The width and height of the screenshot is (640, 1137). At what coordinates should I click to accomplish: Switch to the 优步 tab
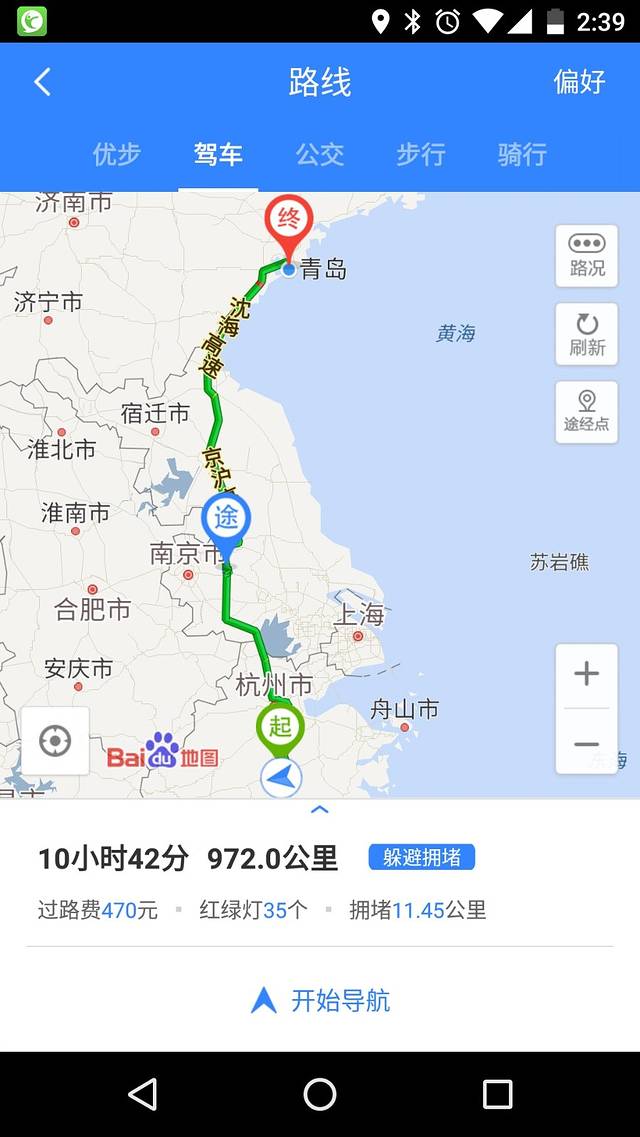tap(117, 154)
